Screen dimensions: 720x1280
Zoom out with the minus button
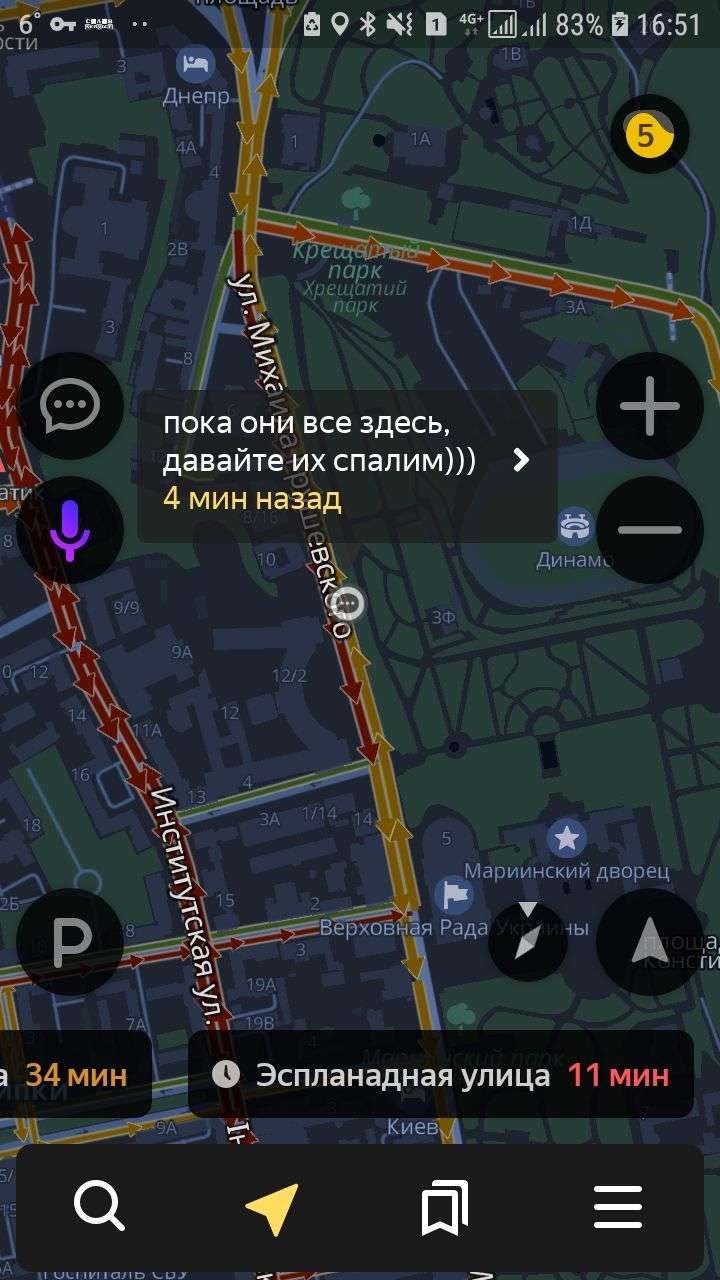pos(650,530)
